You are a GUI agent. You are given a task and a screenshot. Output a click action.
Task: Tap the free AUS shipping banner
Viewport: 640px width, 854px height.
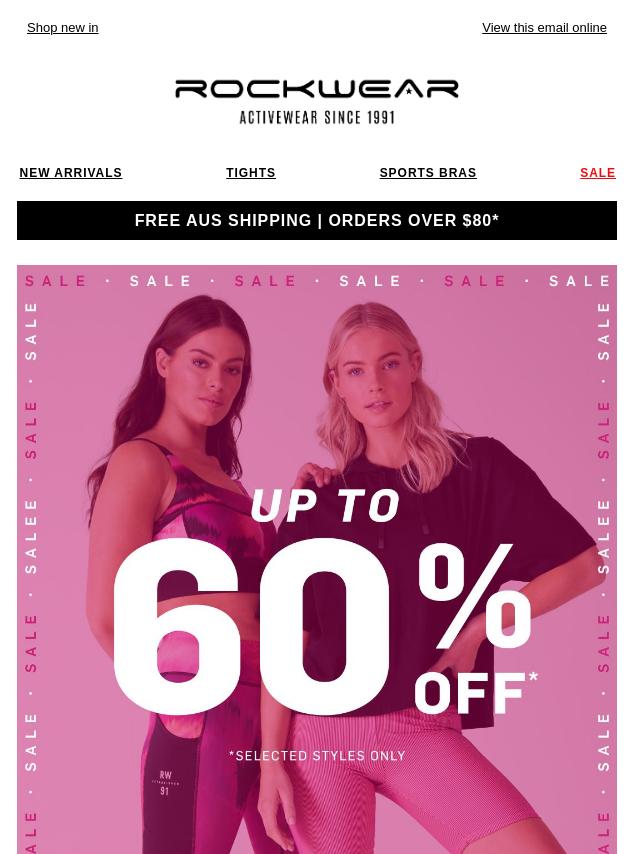(316, 220)
